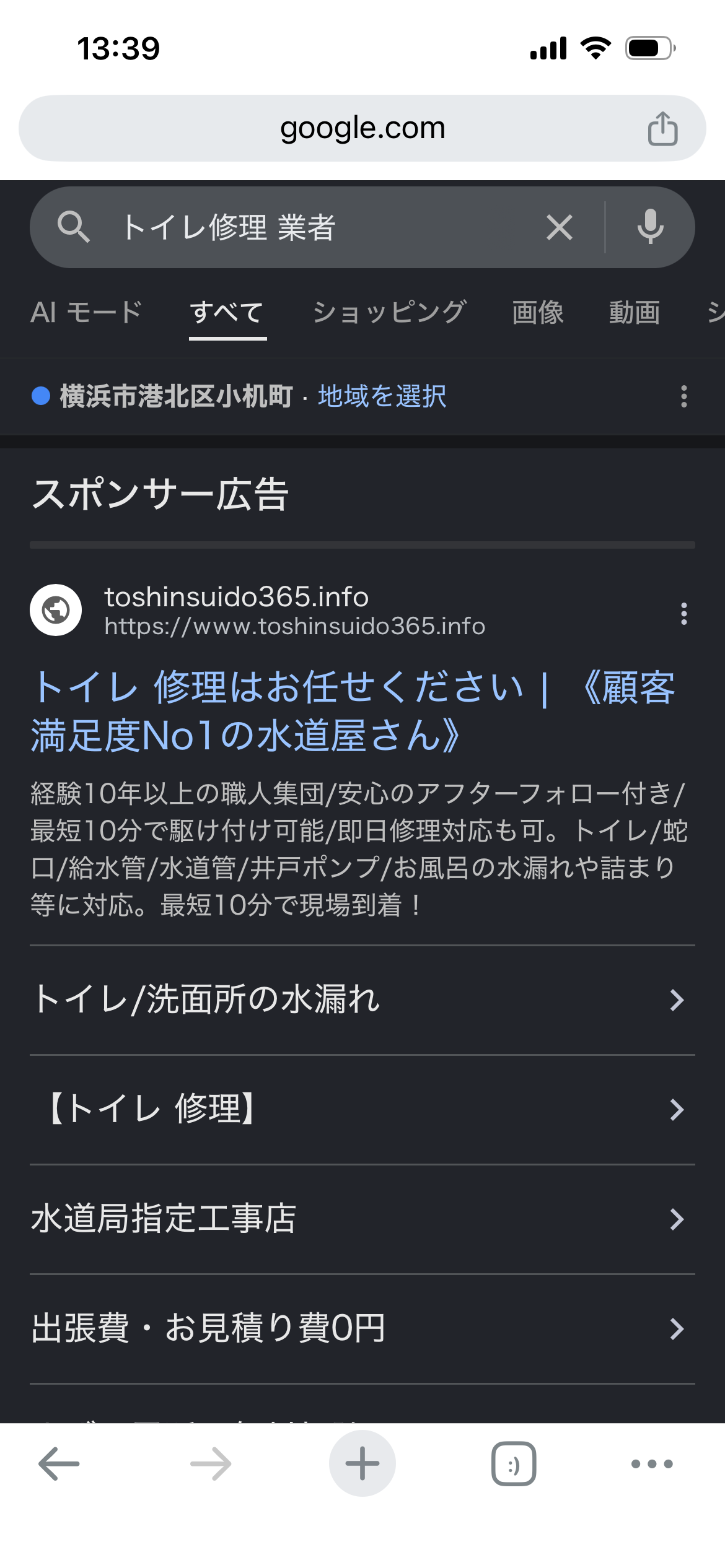The width and height of the screenshot is (725, 1568).
Task: Select the すべて tab
Action: (227, 312)
